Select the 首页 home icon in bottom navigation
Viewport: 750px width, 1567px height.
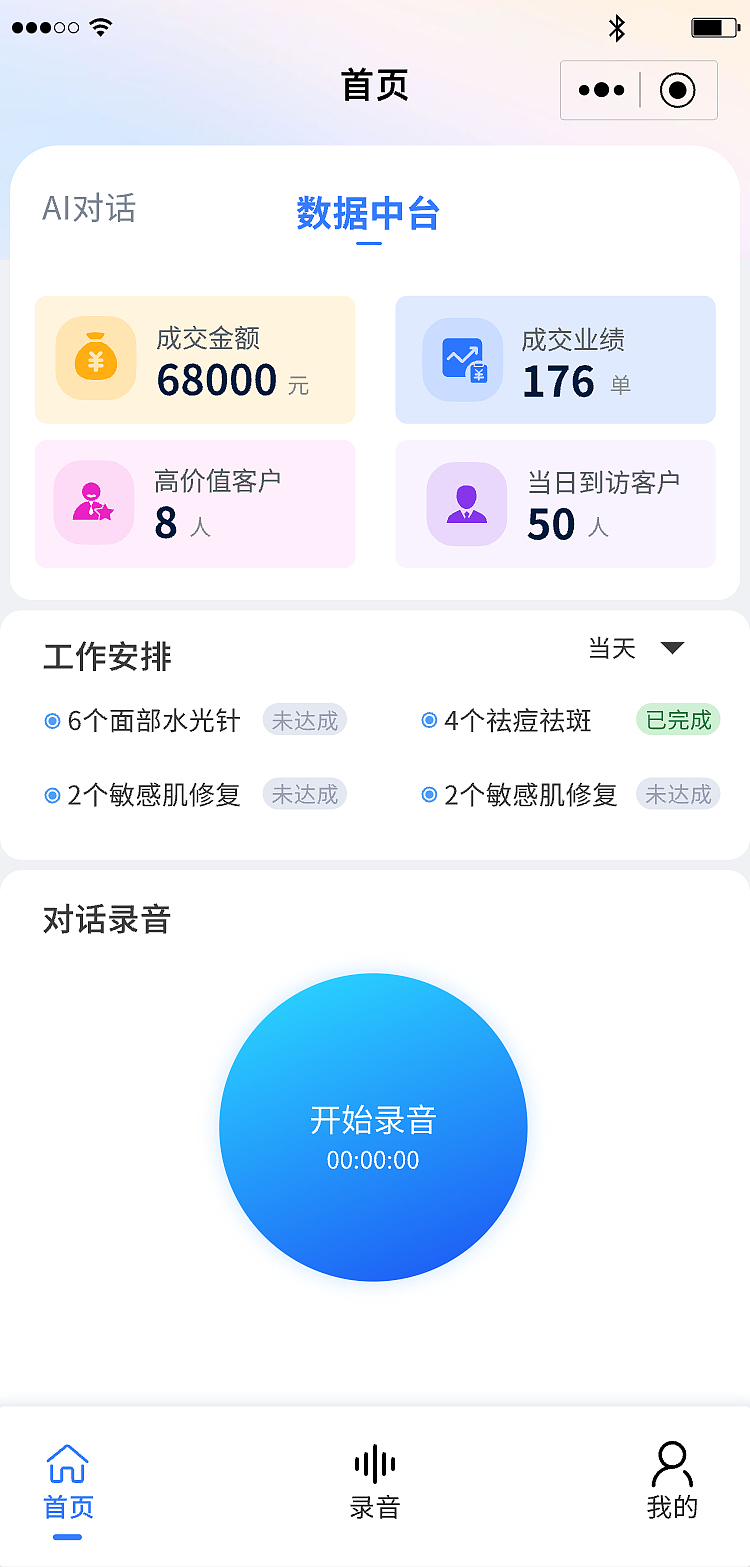click(x=67, y=1463)
